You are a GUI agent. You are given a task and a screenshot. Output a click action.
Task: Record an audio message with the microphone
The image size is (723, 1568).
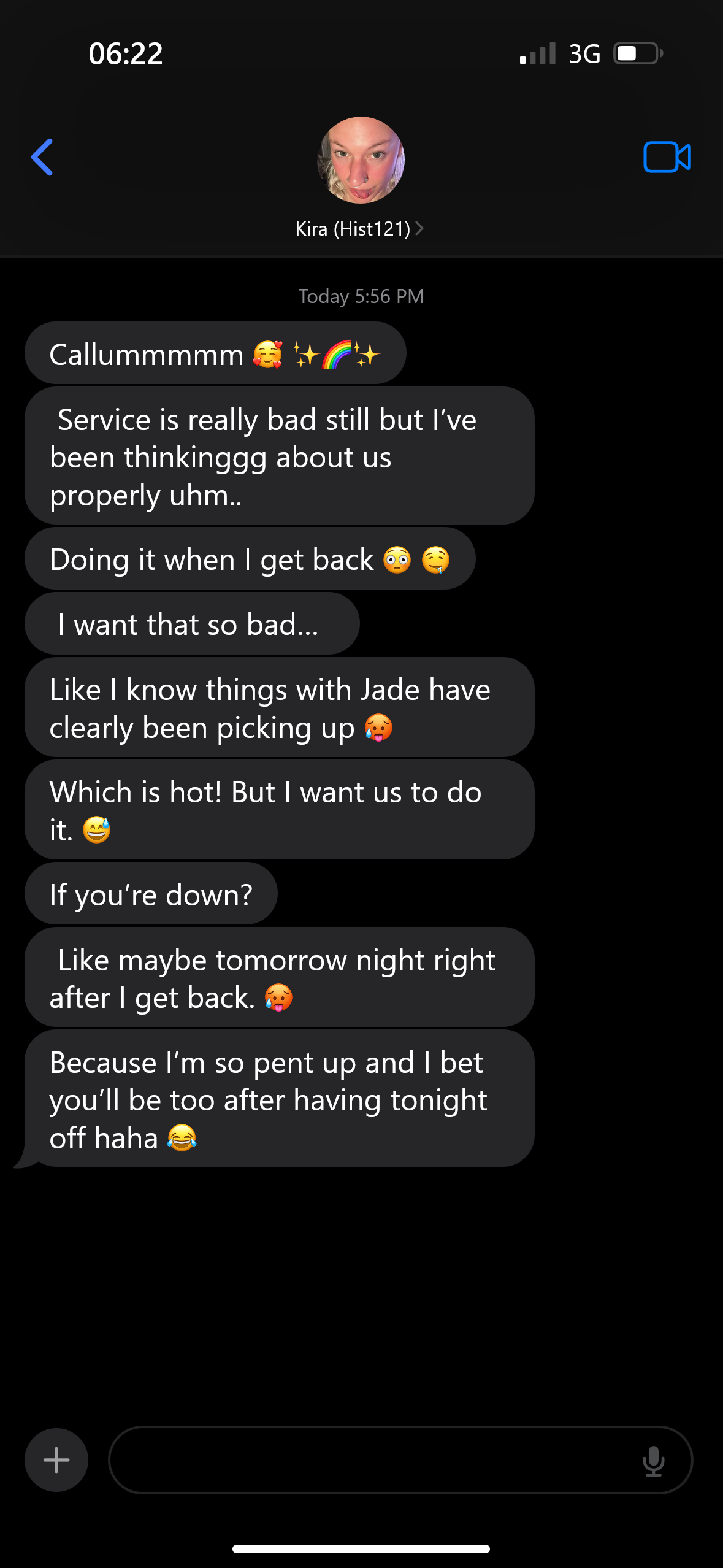click(654, 1461)
